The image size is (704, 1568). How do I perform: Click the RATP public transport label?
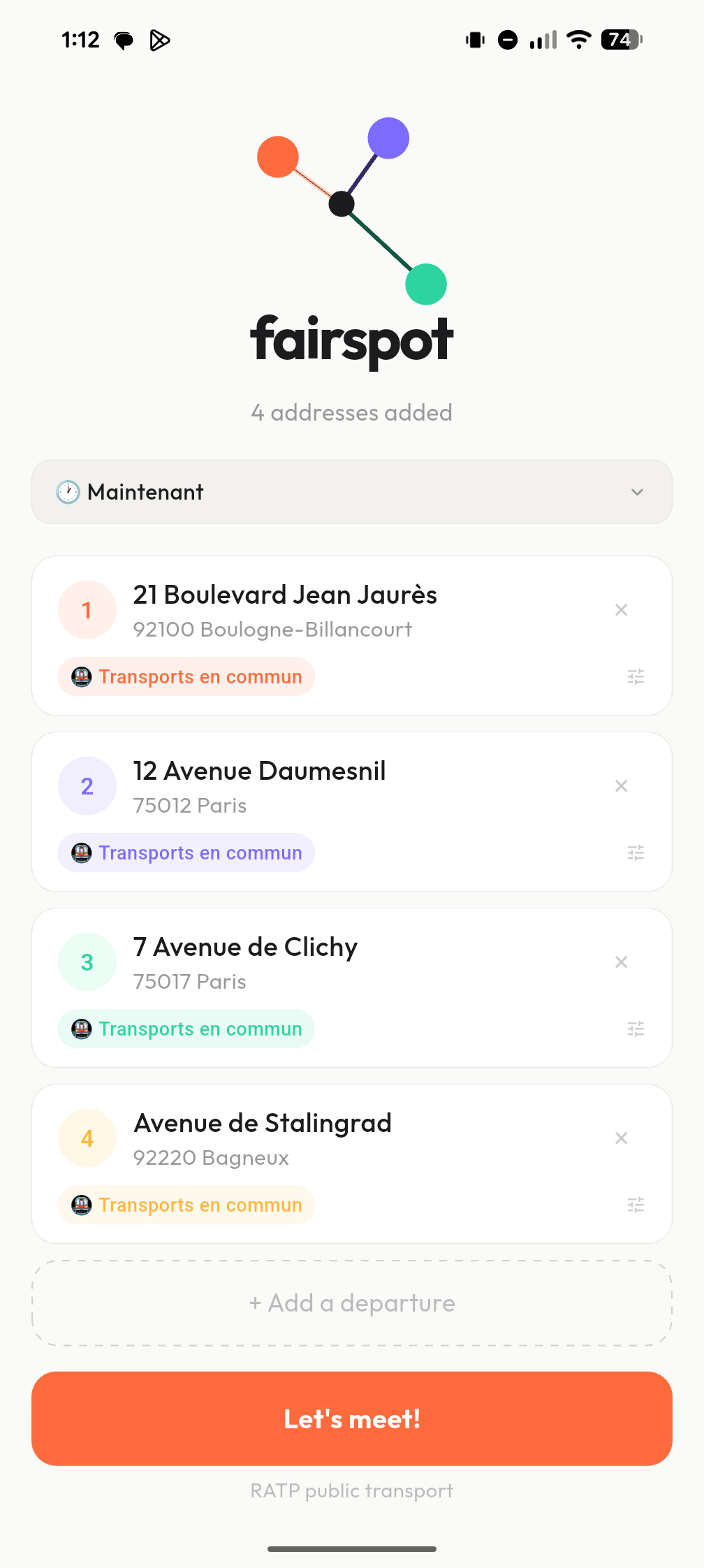[351, 1490]
